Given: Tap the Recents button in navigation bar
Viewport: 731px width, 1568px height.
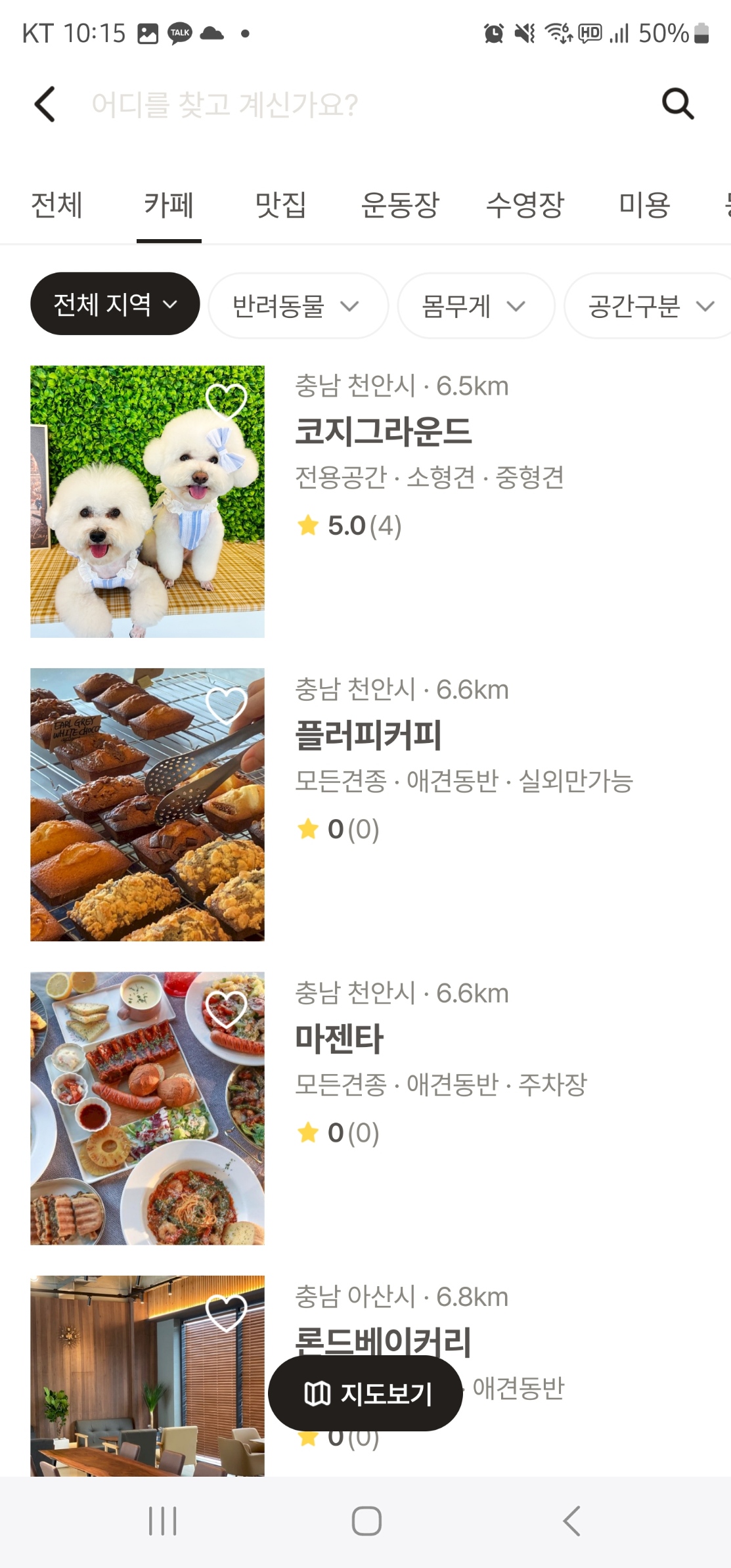Looking at the screenshot, I should click(163, 1519).
